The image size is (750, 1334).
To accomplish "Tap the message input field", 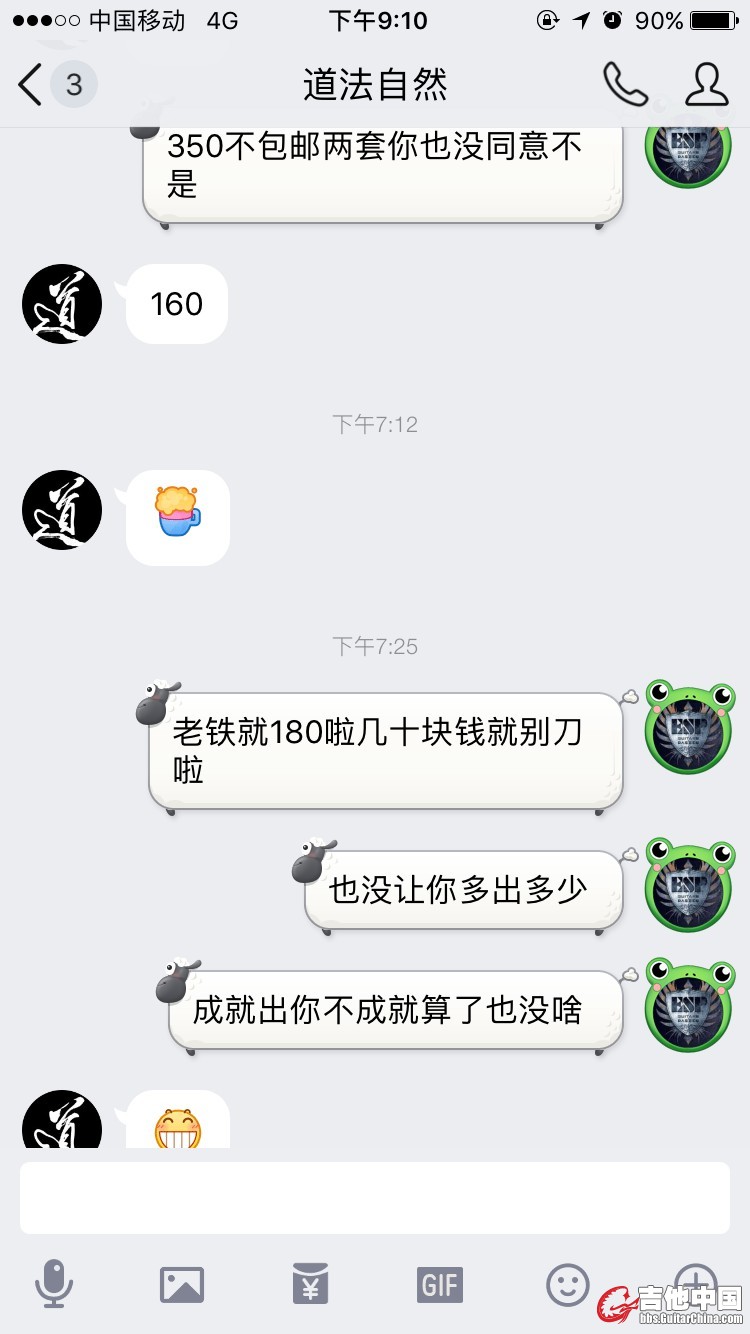I will (x=375, y=1198).
